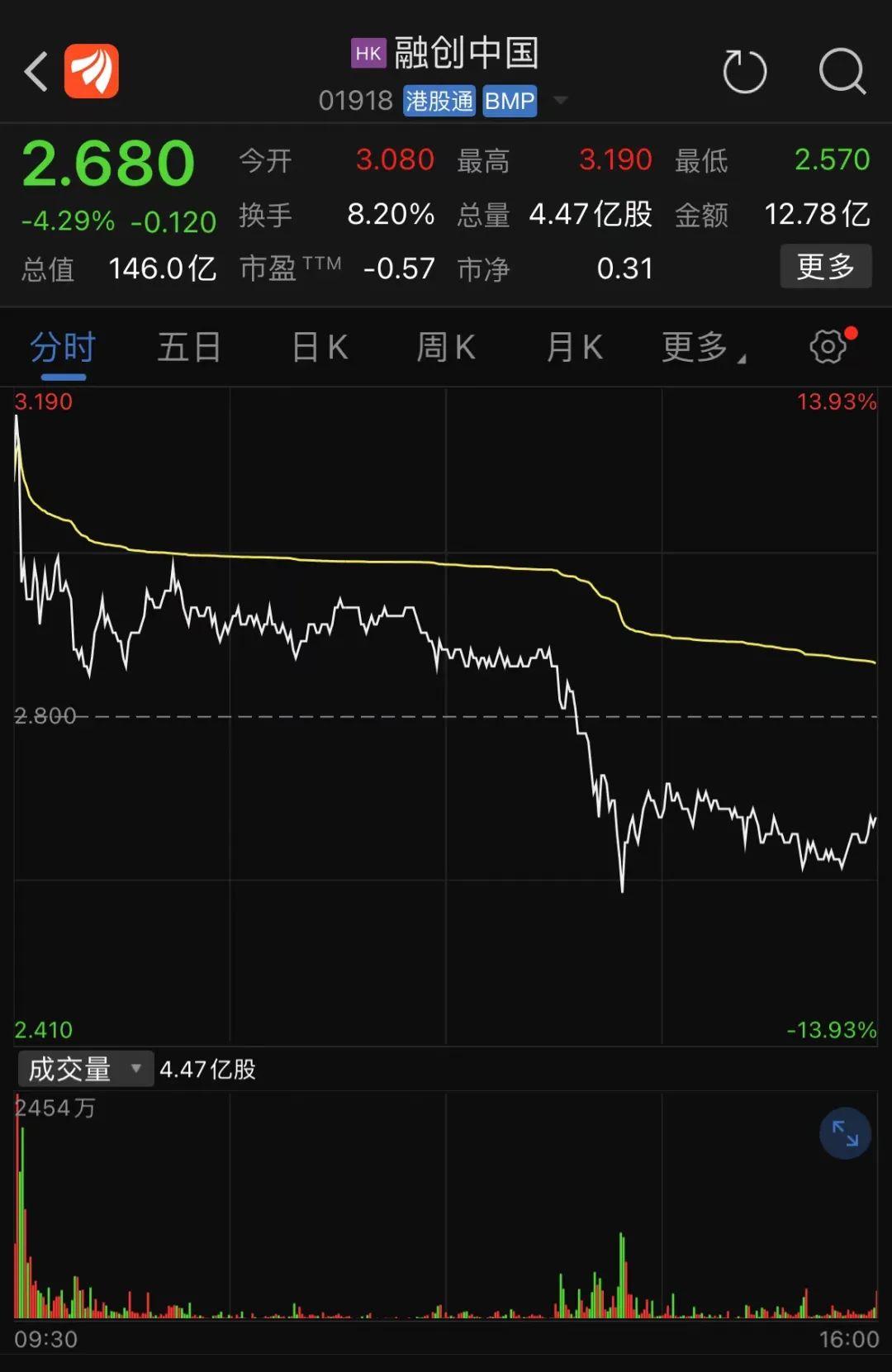Expand the 更多 chart period options

pos(702,348)
